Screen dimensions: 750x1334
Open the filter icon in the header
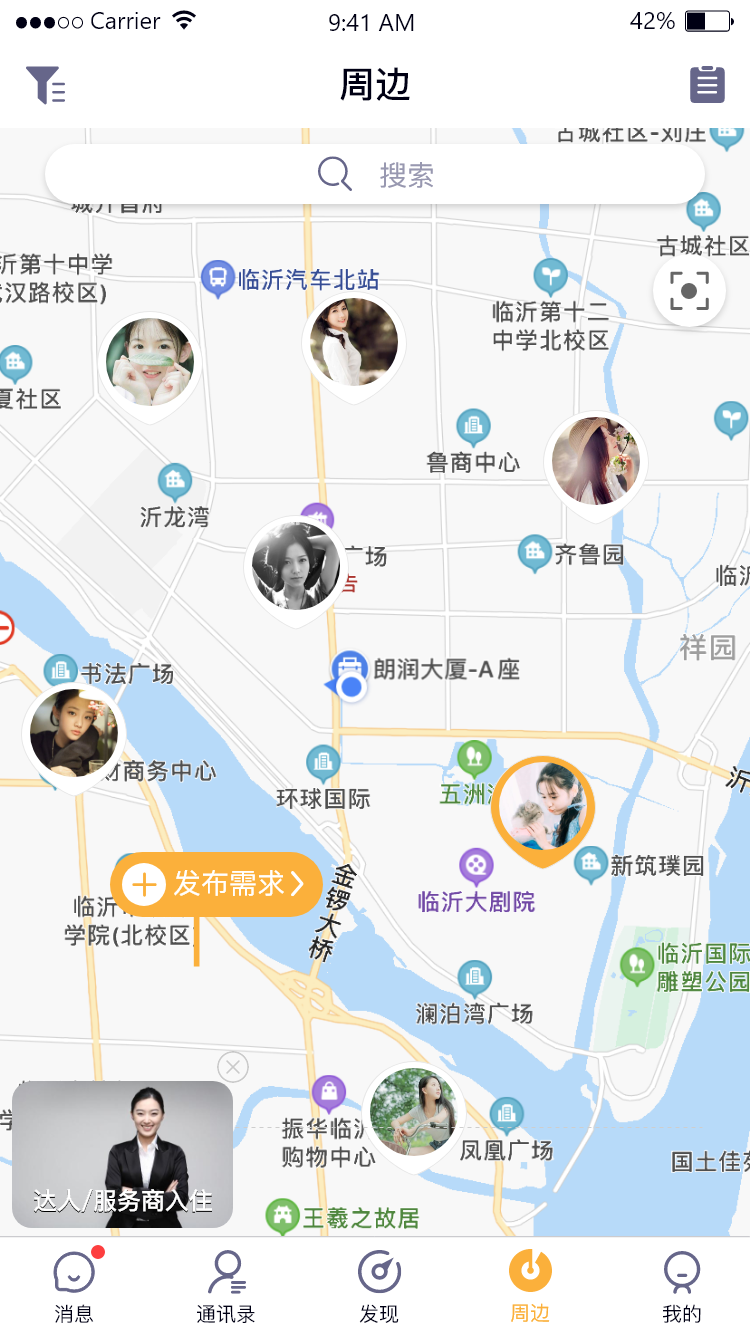pos(45,85)
